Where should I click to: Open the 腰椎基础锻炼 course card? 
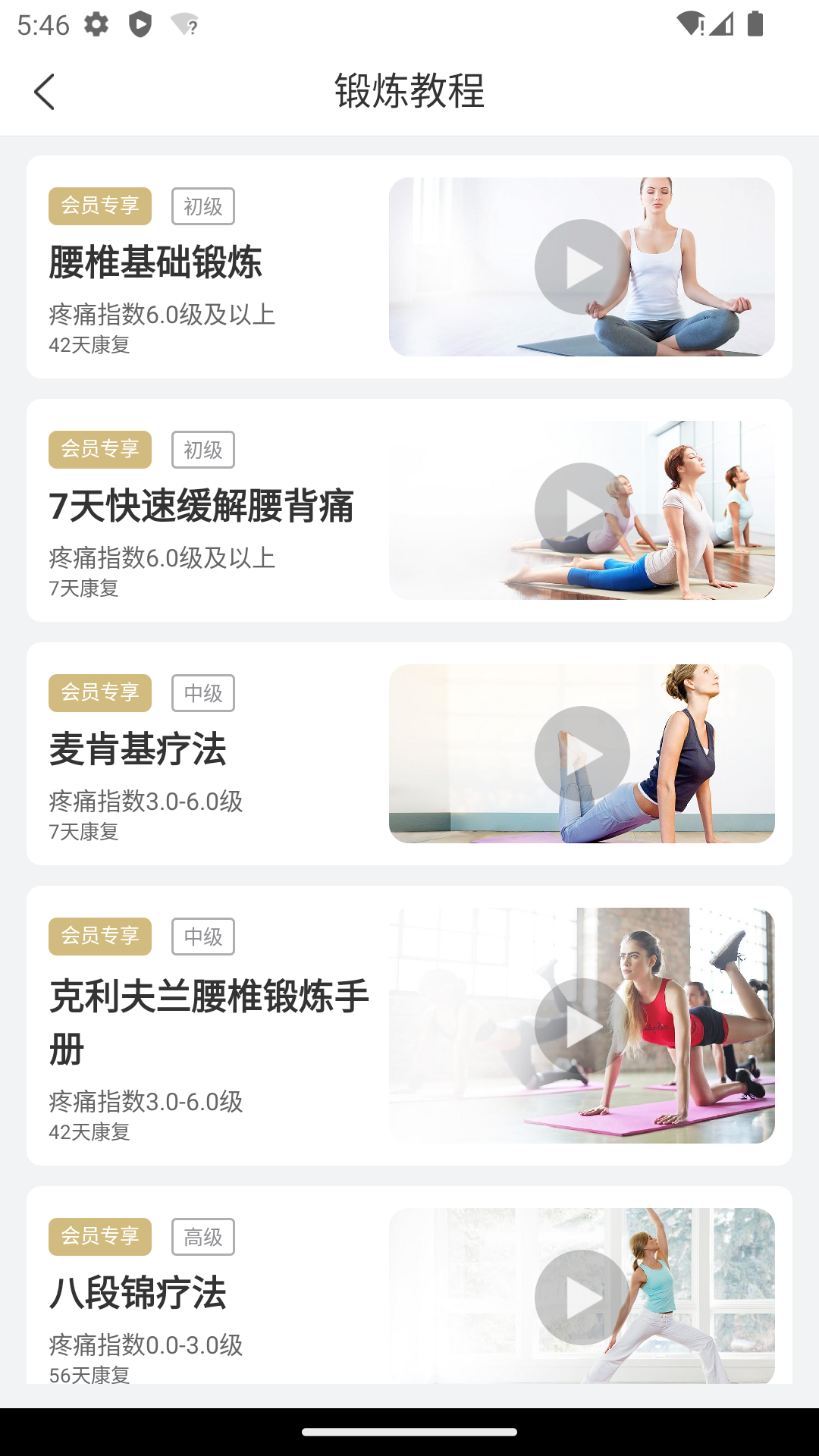(x=409, y=267)
